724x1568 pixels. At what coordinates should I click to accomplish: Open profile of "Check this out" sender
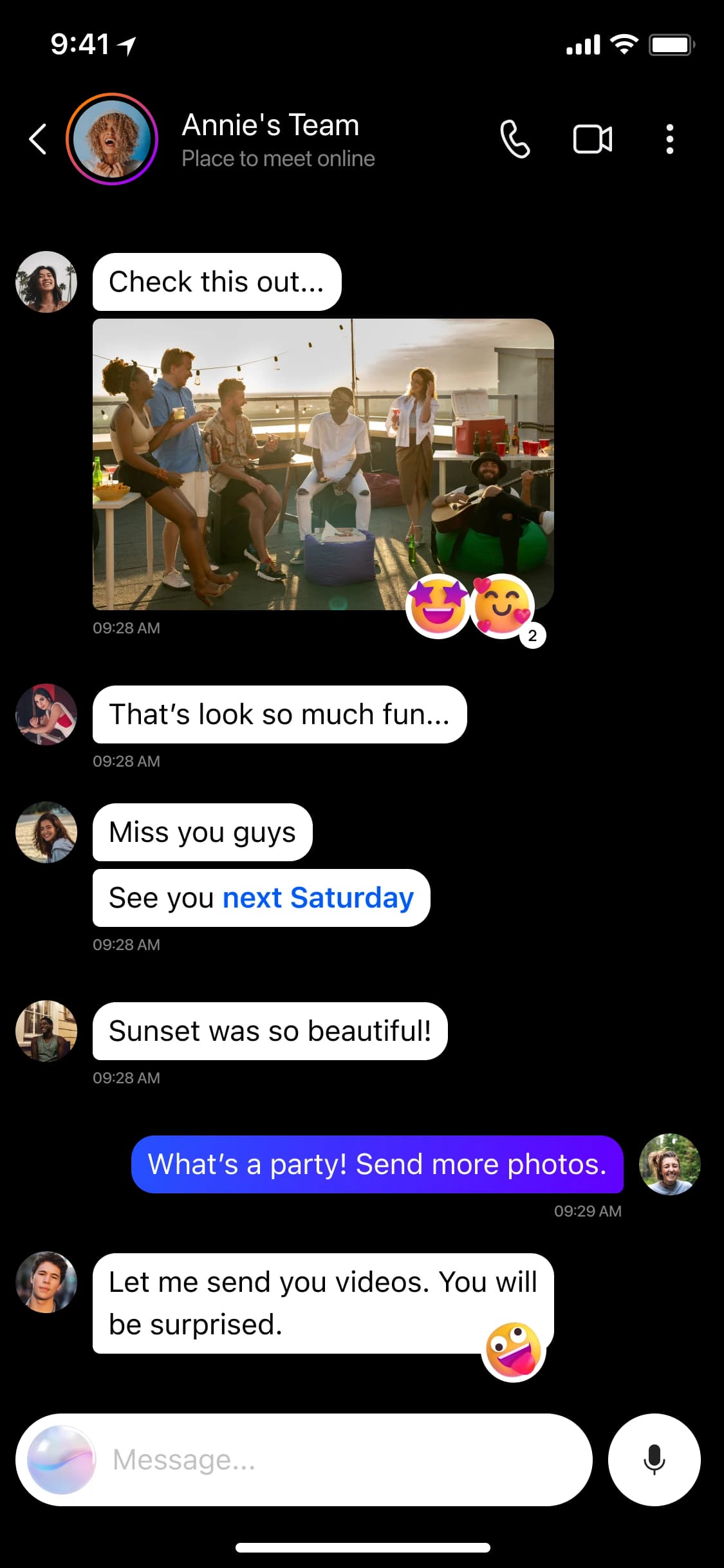pos(46,282)
